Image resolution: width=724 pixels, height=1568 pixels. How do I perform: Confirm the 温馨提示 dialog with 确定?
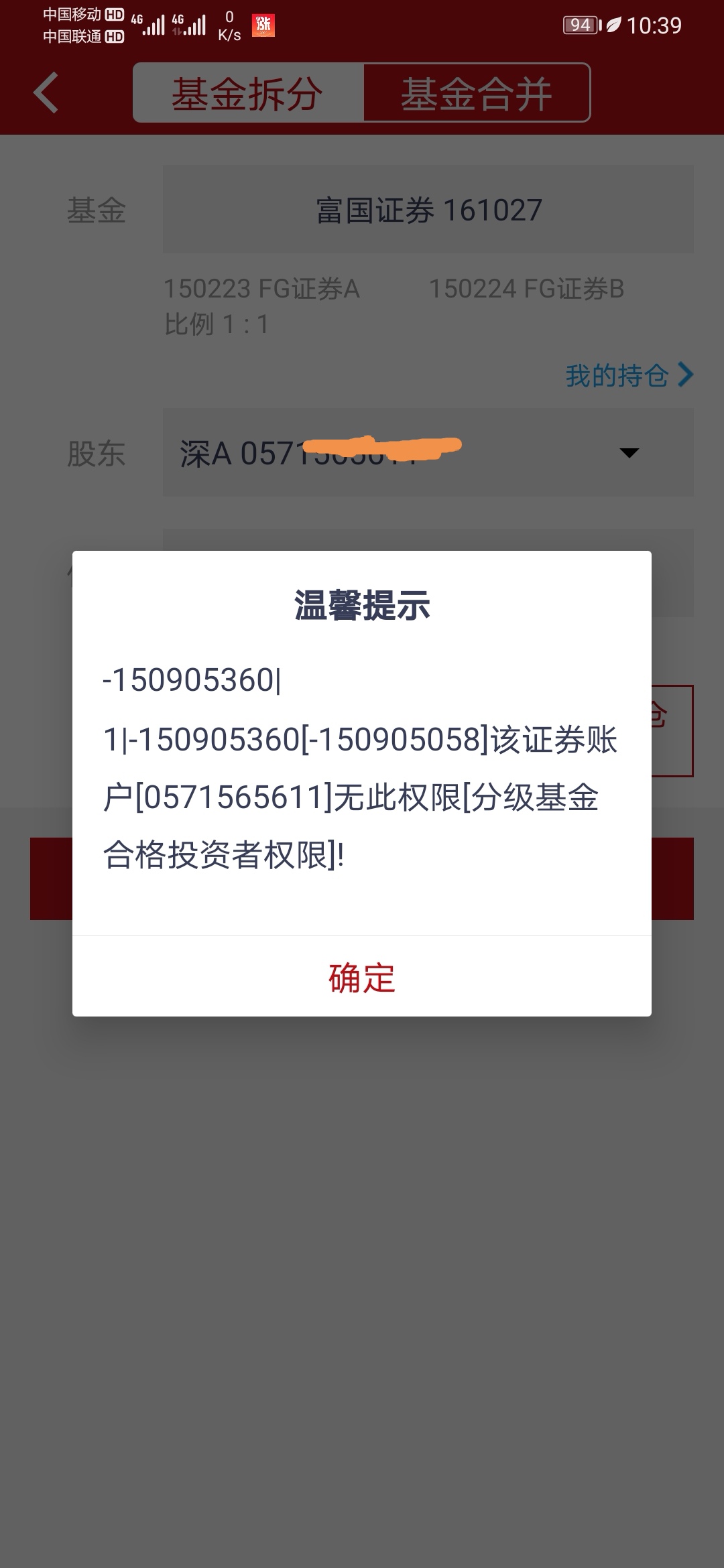coord(362,978)
